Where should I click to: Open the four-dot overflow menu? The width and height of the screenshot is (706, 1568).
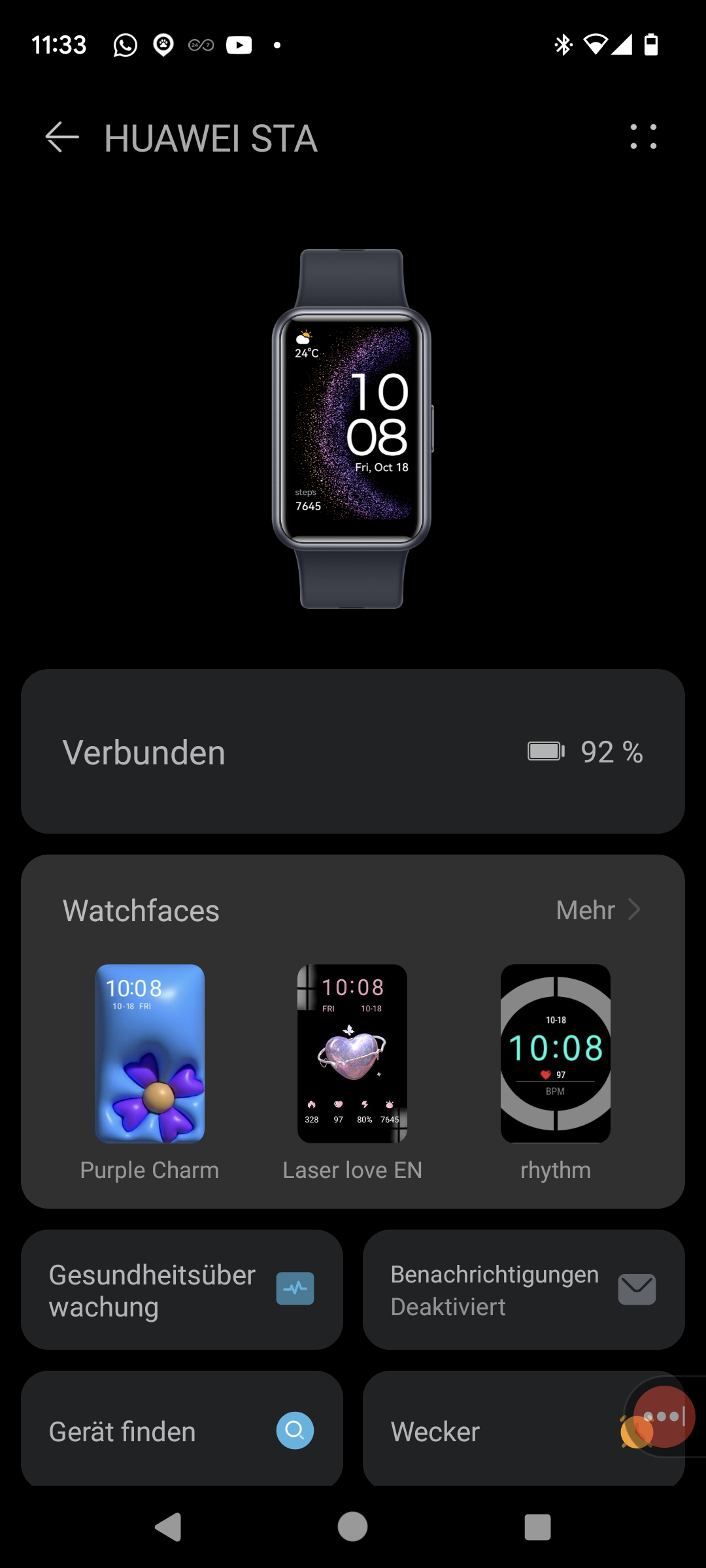(643, 137)
